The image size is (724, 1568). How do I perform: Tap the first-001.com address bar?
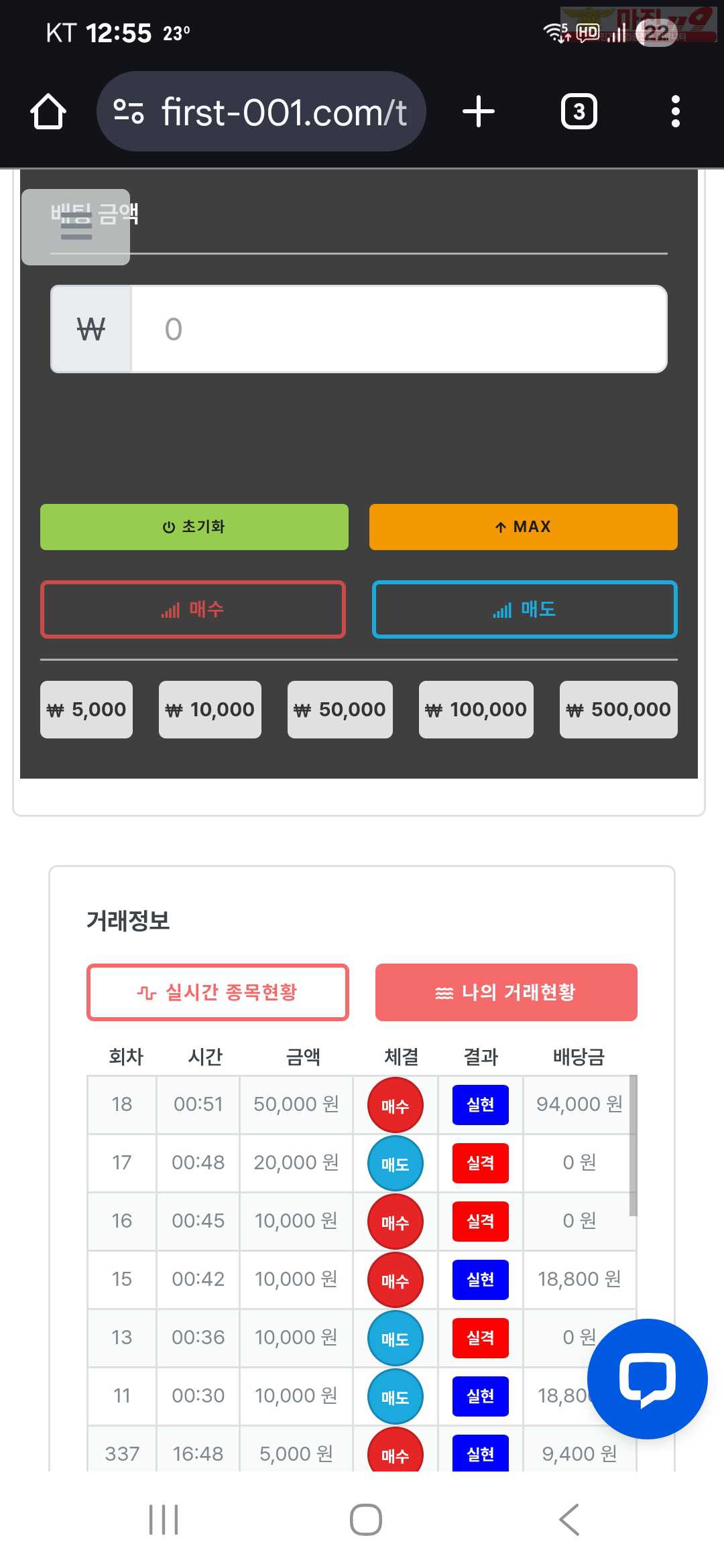(x=261, y=111)
